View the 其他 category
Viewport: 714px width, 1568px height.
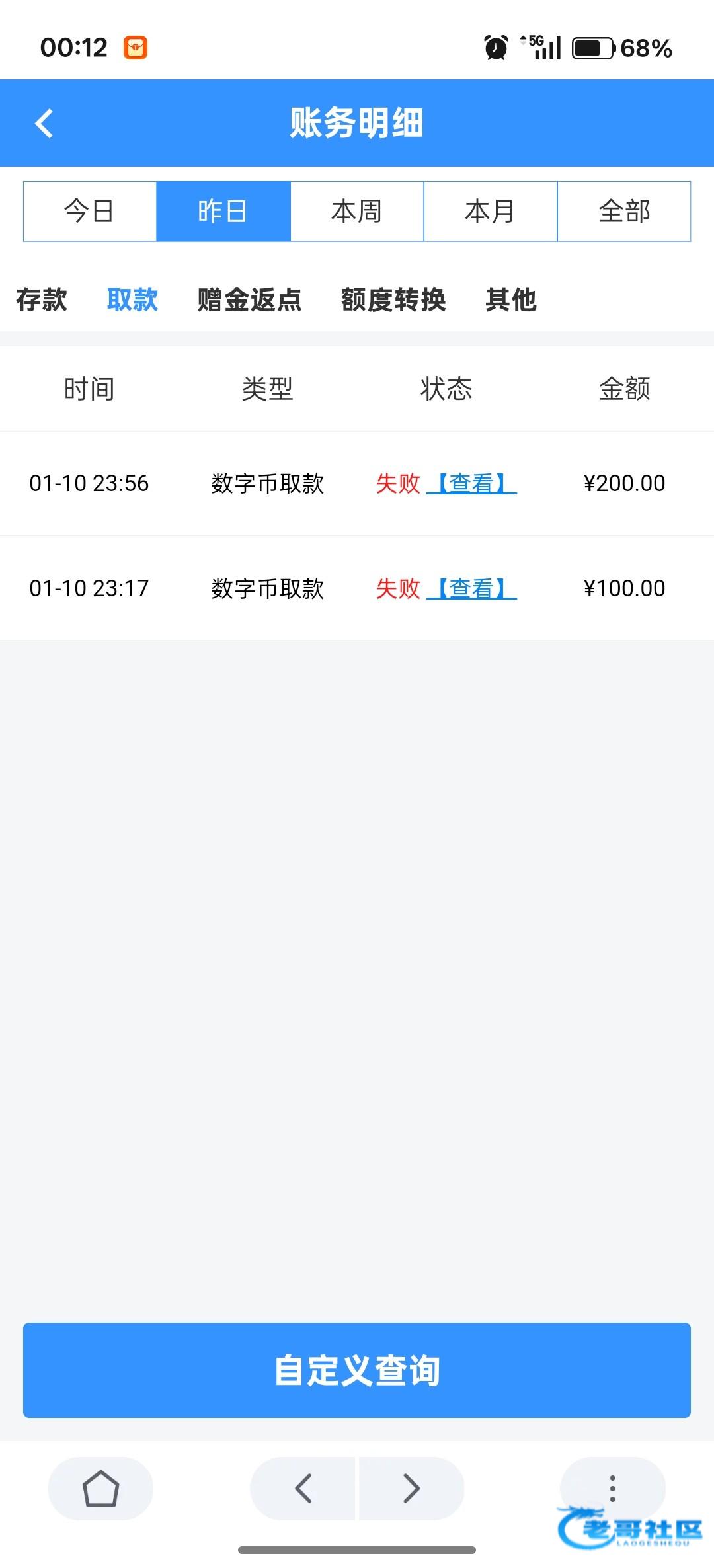(510, 299)
